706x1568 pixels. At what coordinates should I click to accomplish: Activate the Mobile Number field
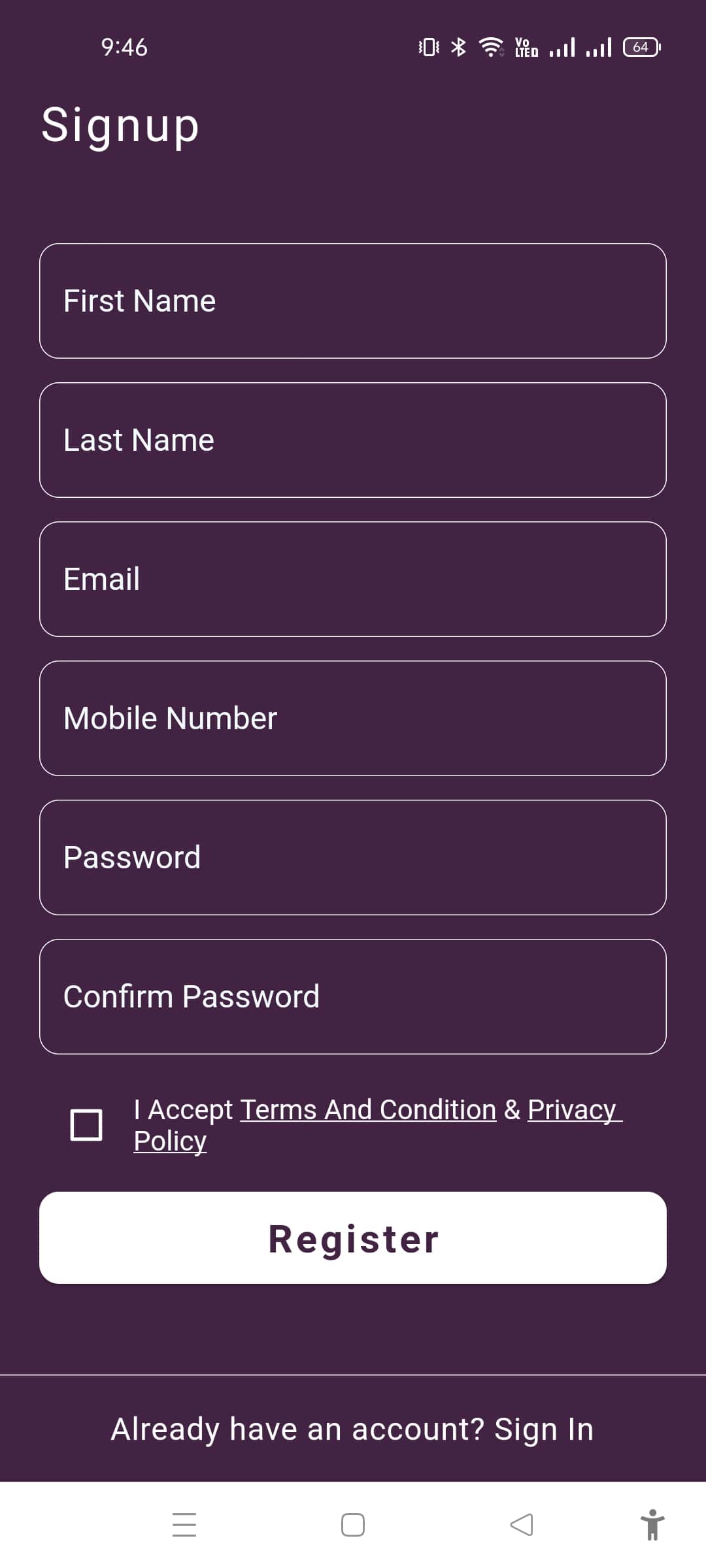pyautogui.click(x=353, y=718)
